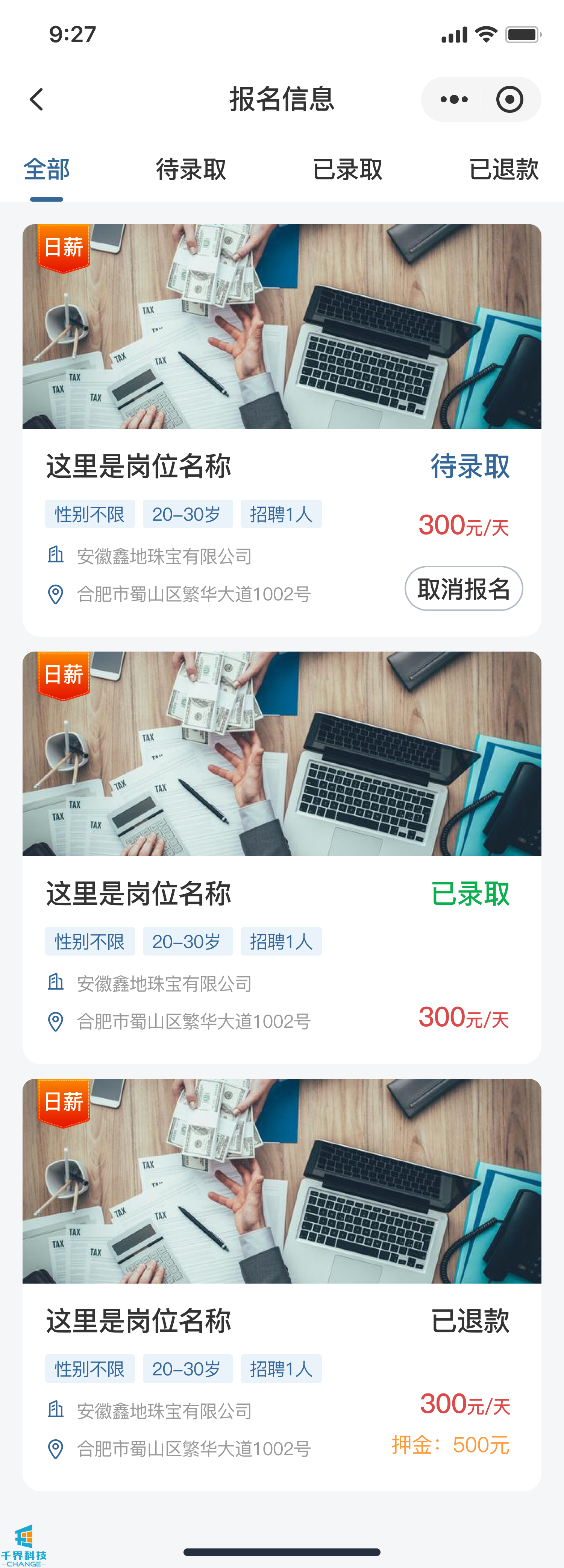The image size is (564, 1568).
Task: Go back from 报名信息 page
Action: pos(37,99)
